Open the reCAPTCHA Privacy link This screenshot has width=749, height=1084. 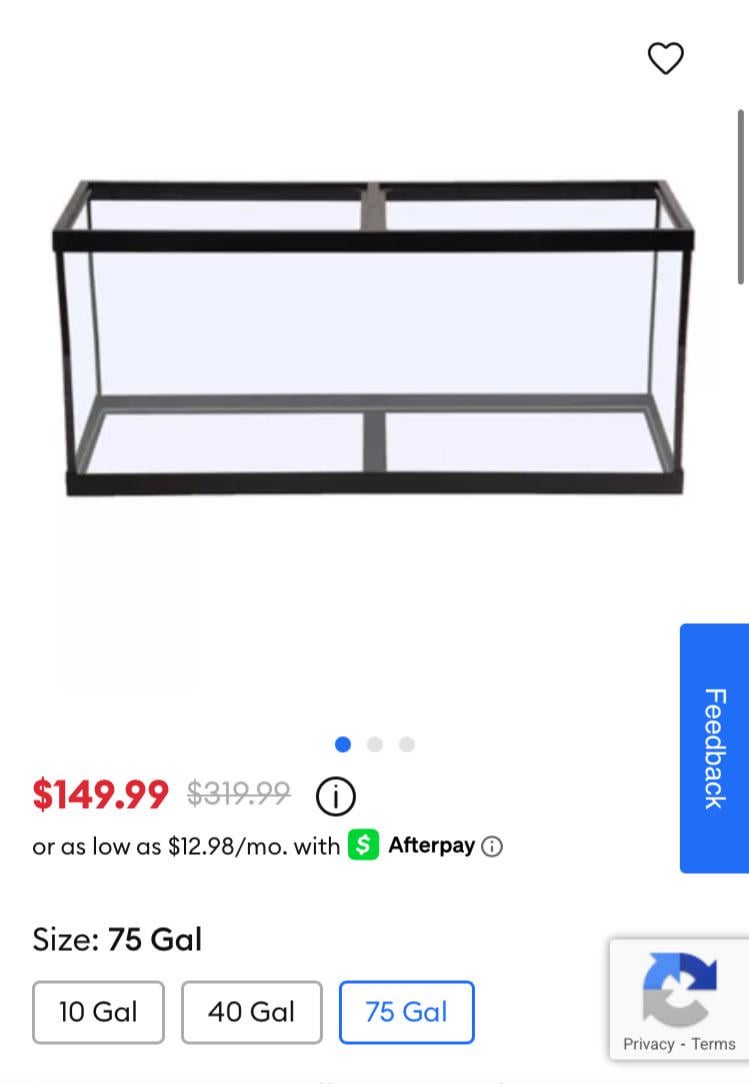(648, 1044)
